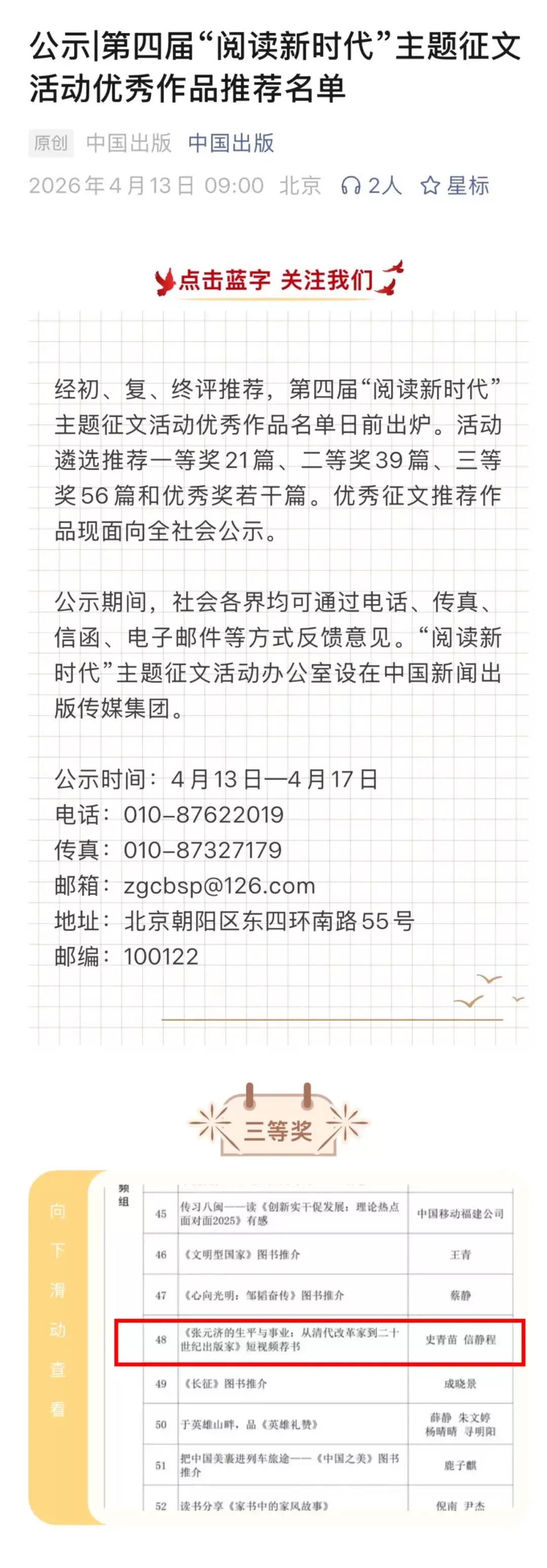Click the red bird icon right of 关注我们
Image resolution: width=547 pixels, height=1568 pixels.
tap(393, 276)
